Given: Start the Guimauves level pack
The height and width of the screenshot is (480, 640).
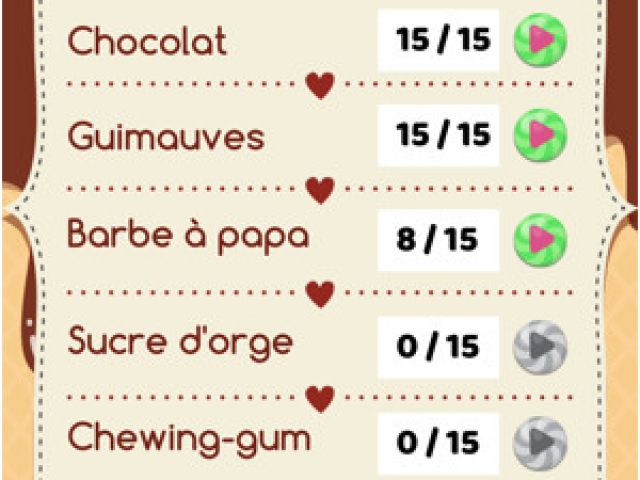Looking at the screenshot, I should pyautogui.click(x=540, y=135).
